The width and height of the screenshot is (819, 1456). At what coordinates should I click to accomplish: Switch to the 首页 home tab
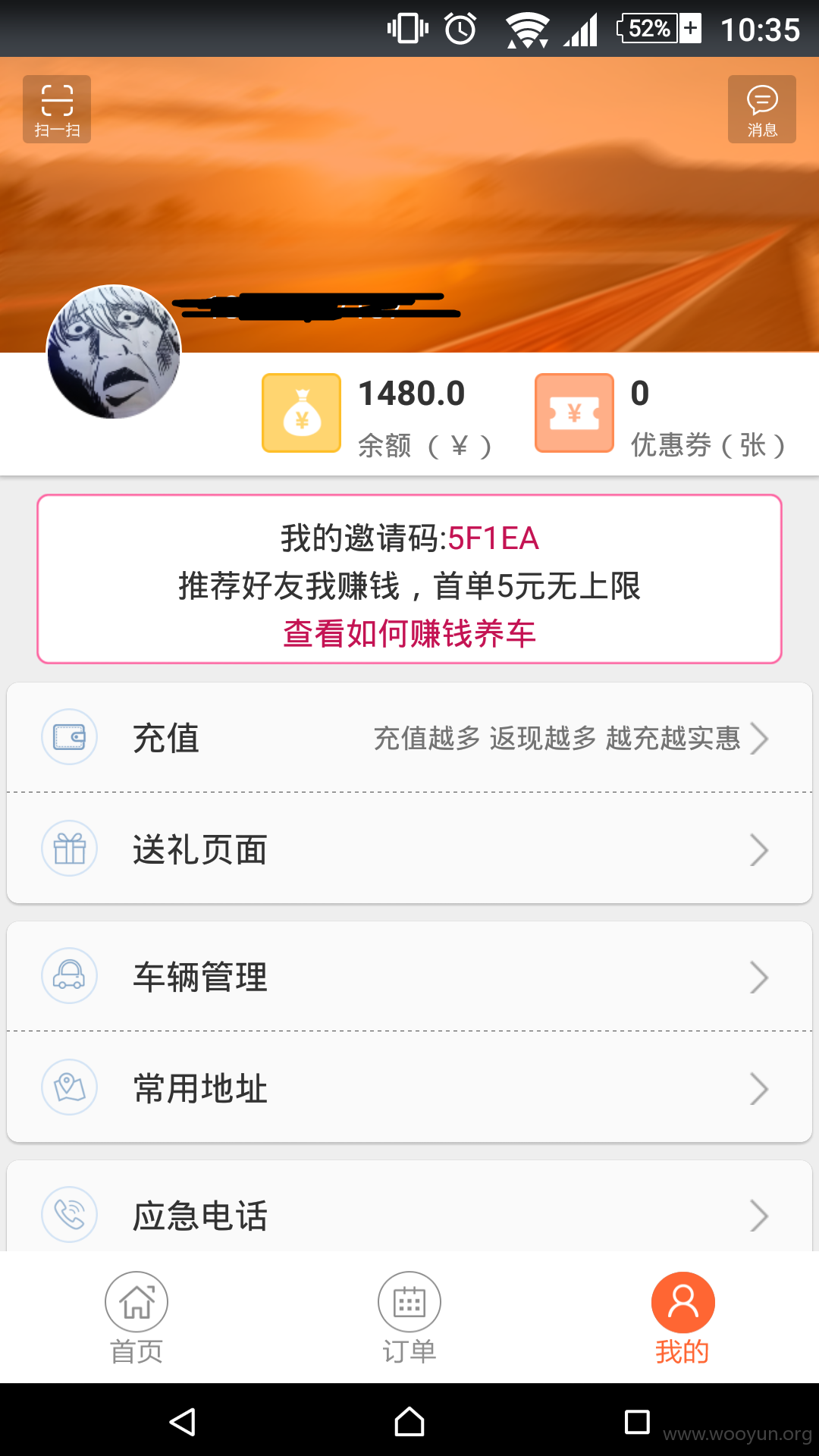pyautogui.click(x=136, y=1318)
